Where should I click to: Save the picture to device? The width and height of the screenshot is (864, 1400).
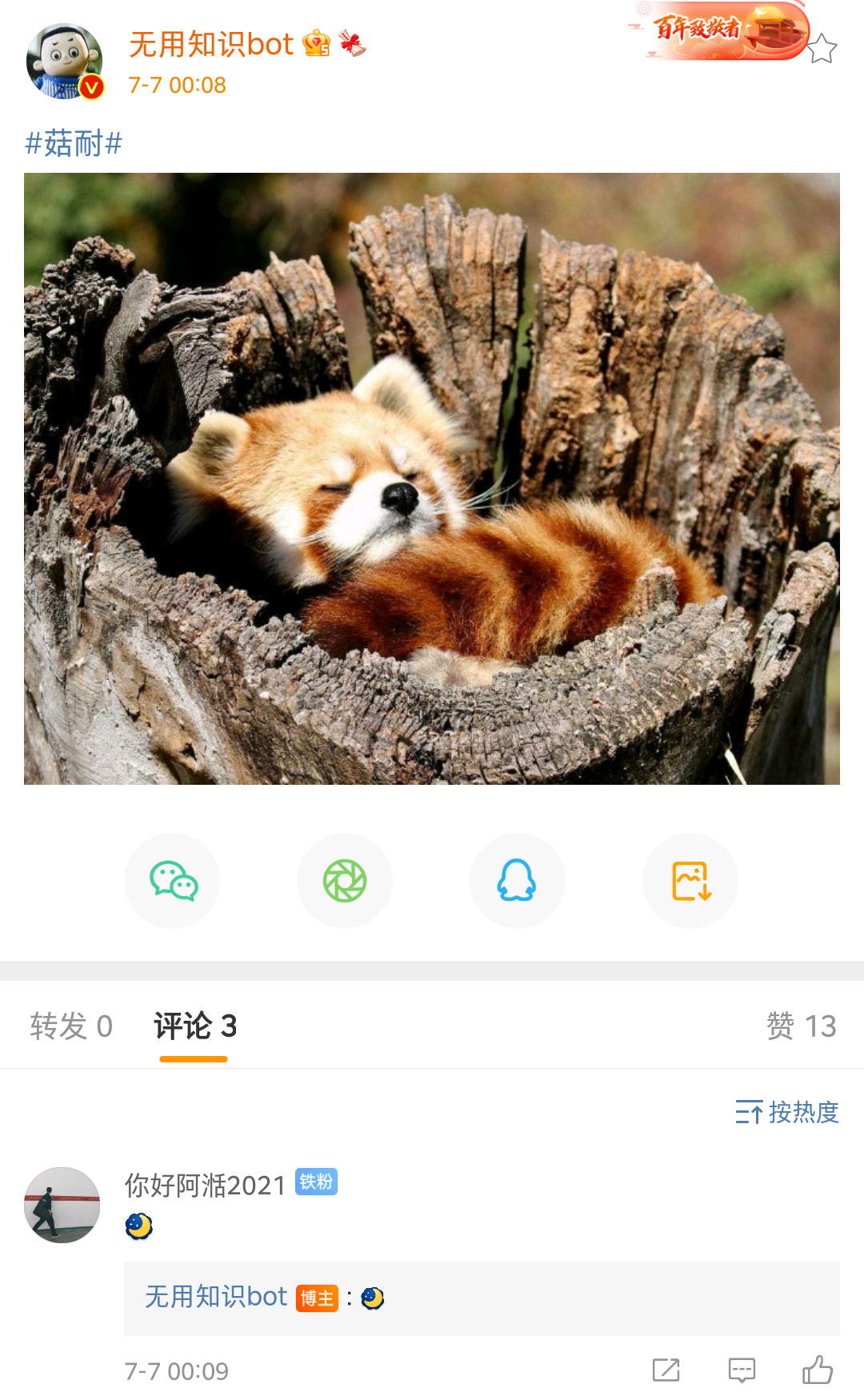coord(690,881)
